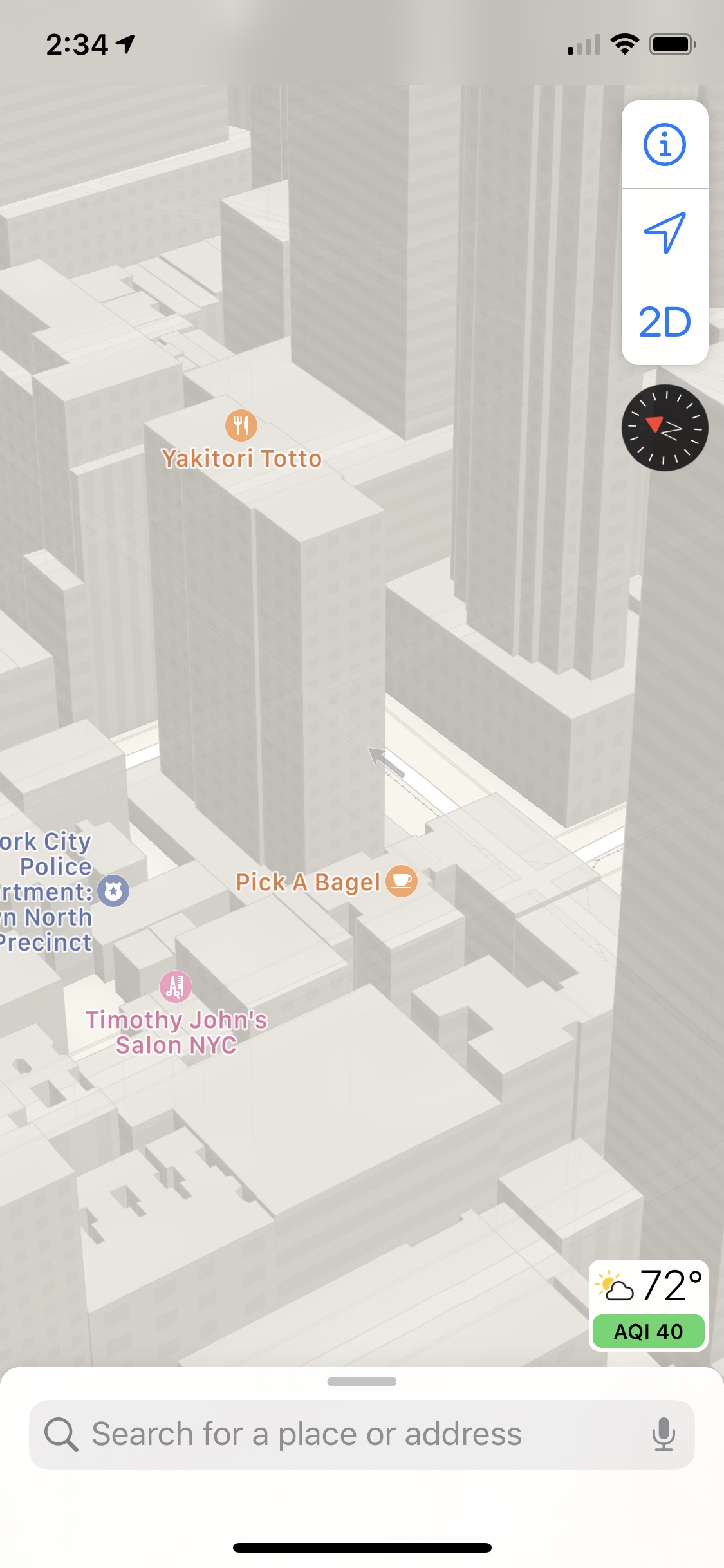The height and width of the screenshot is (1568, 724).
Task: Tap the search for a place field
Action: tap(335, 1434)
